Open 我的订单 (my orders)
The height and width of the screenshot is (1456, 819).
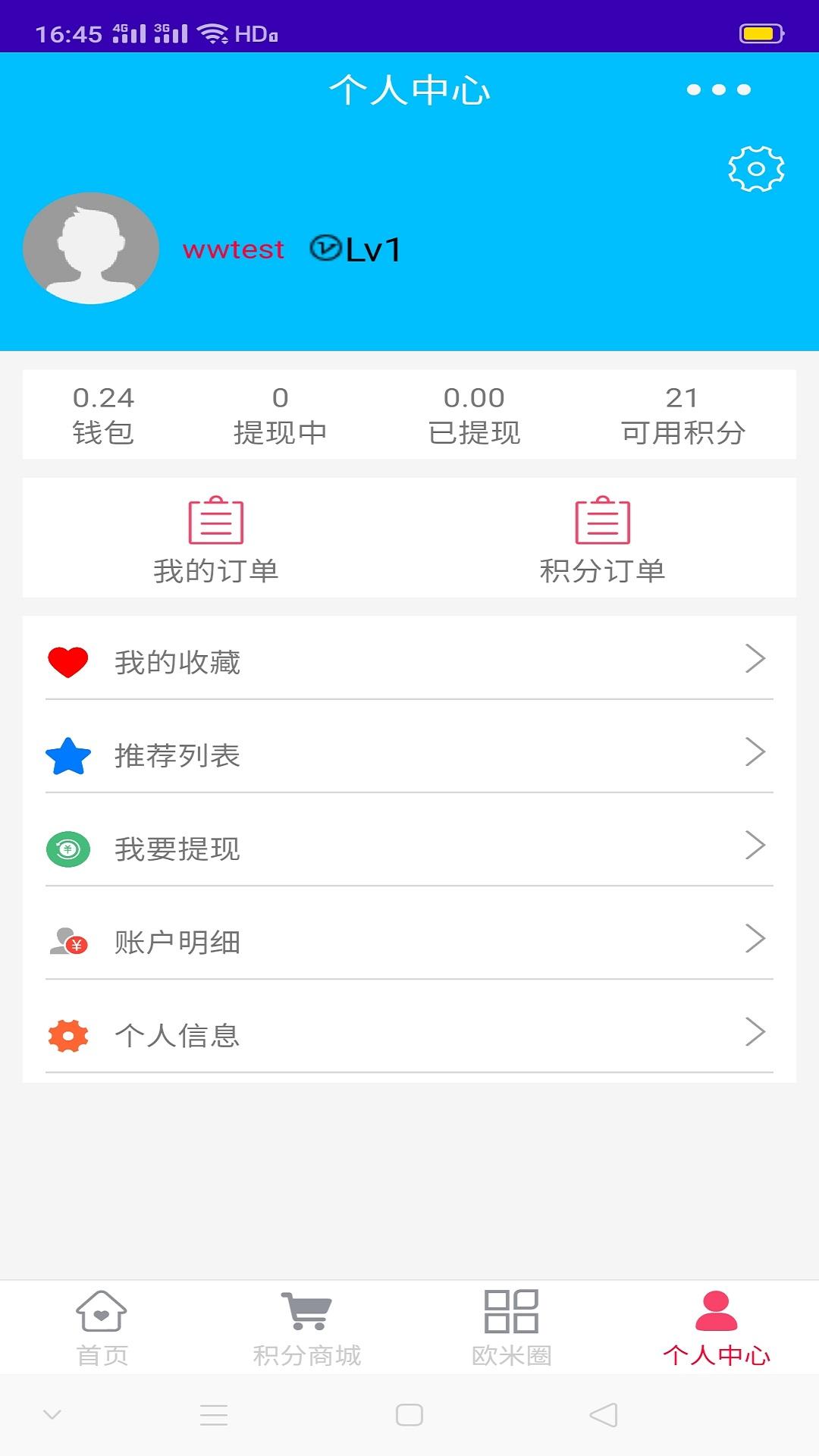coord(216,540)
